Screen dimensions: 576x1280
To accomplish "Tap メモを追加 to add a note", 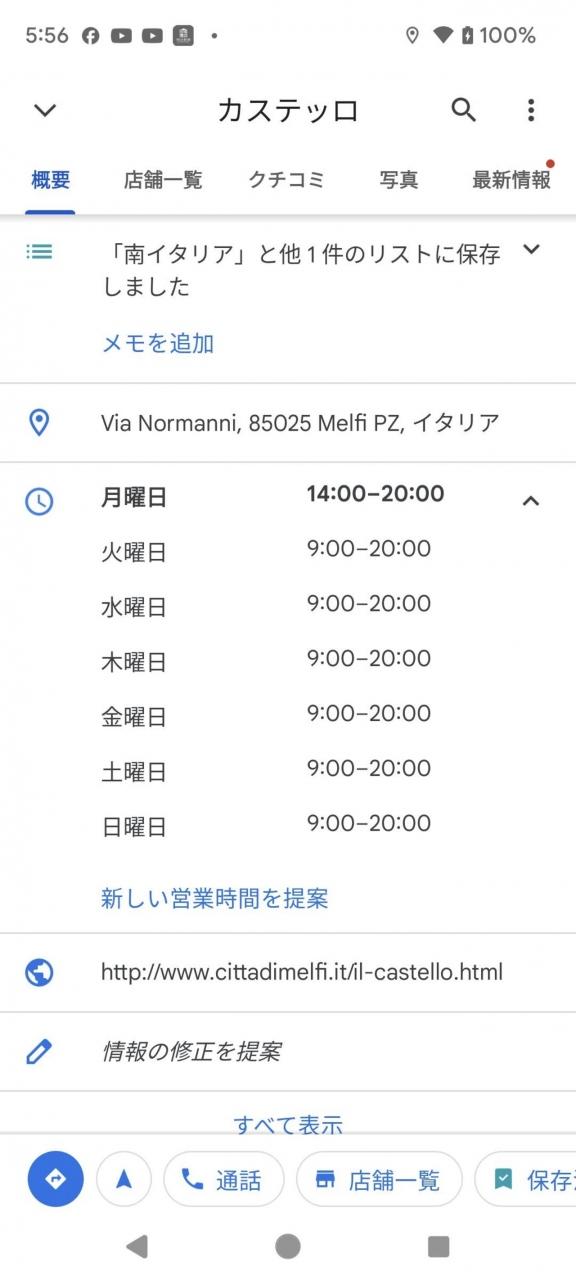I will pyautogui.click(x=158, y=344).
